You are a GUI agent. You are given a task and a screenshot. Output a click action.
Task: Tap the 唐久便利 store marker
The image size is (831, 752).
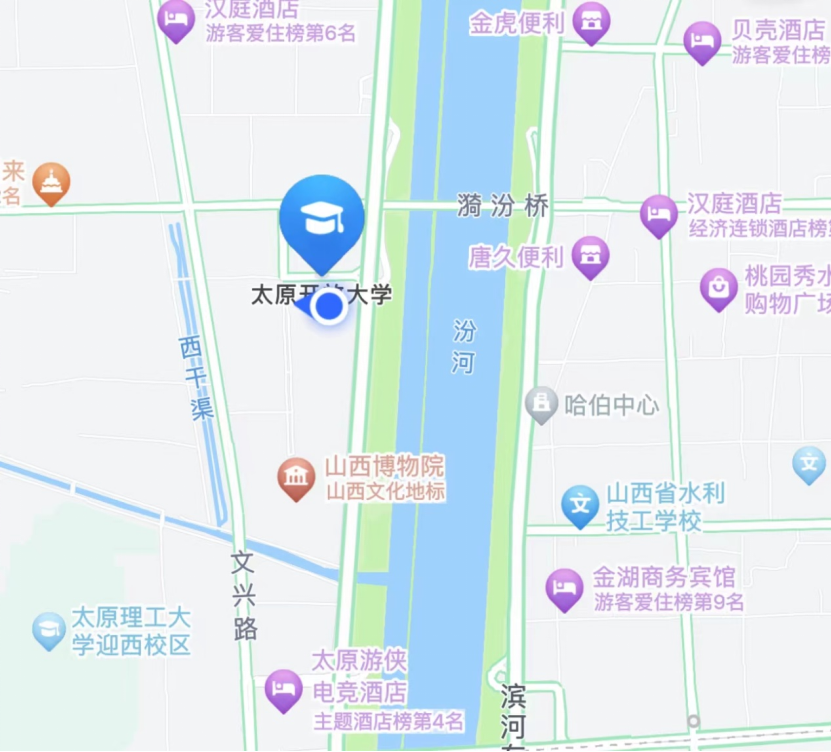click(591, 256)
